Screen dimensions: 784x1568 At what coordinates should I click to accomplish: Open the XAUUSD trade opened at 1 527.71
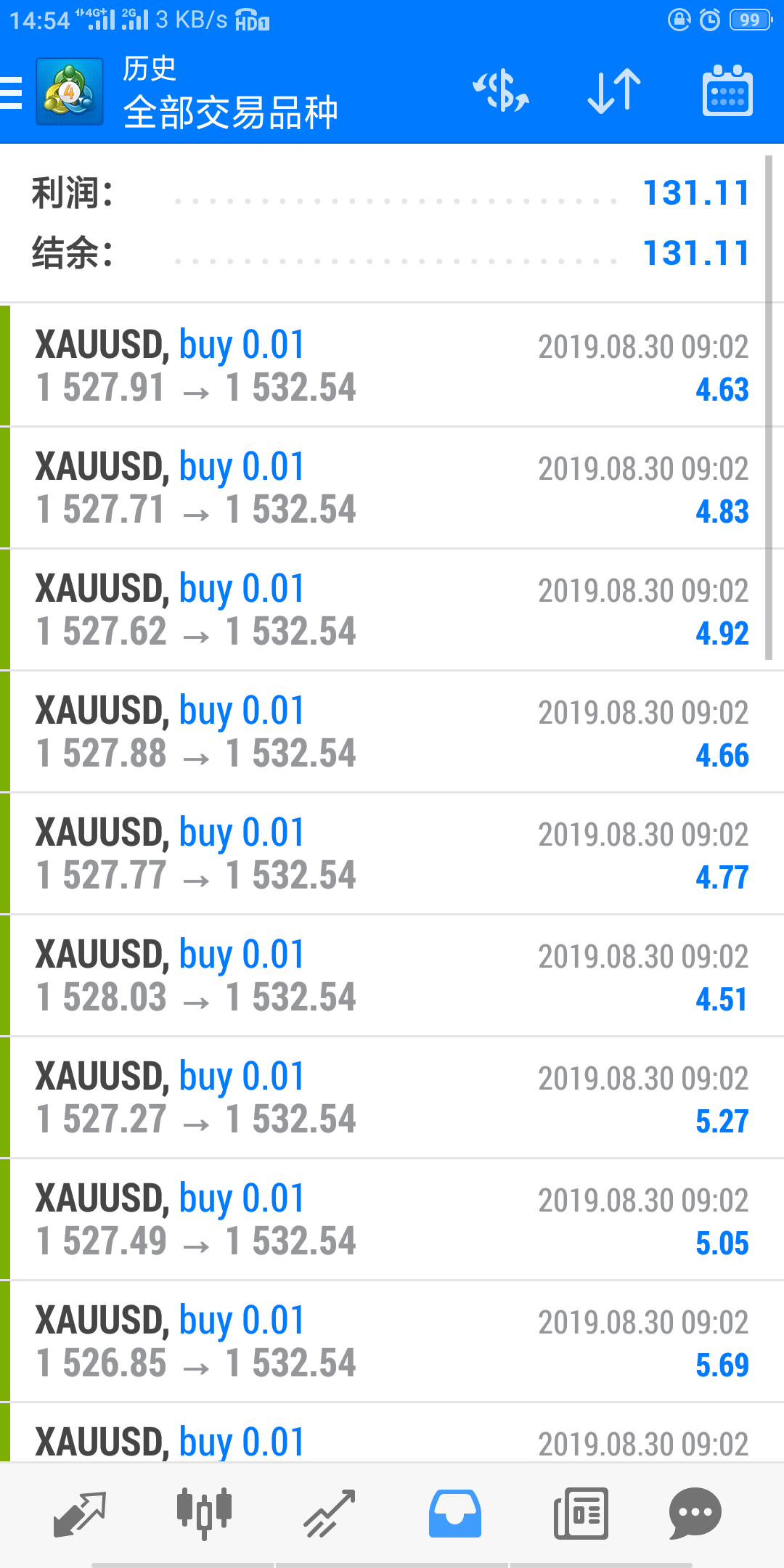392,488
